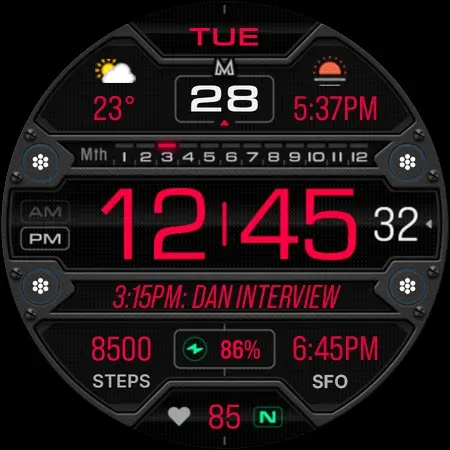Launch the lower left app shortcut
The width and height of the screenshot is (450, 450).
[41, 286]
